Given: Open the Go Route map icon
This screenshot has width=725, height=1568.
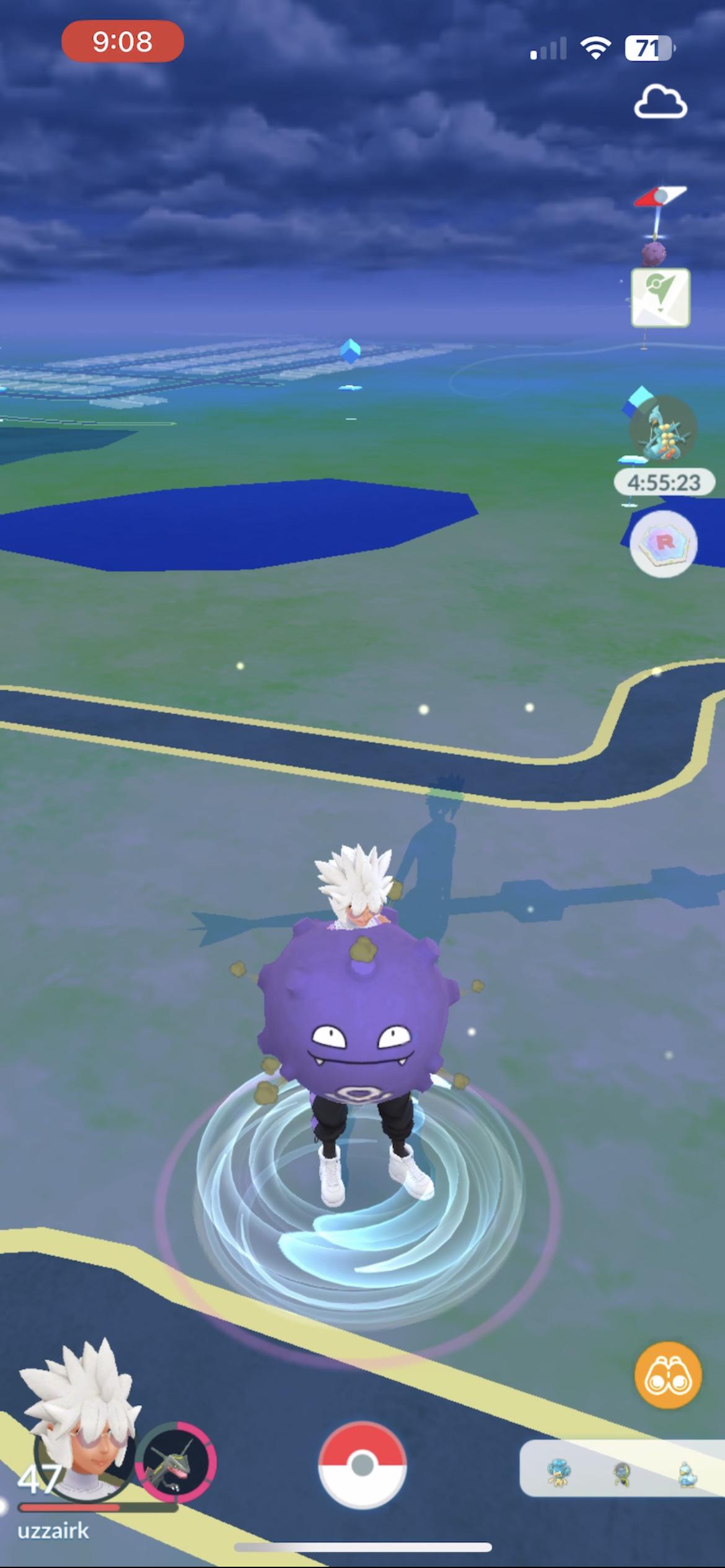Looking at the screenshot, I should tap(661, 298).
